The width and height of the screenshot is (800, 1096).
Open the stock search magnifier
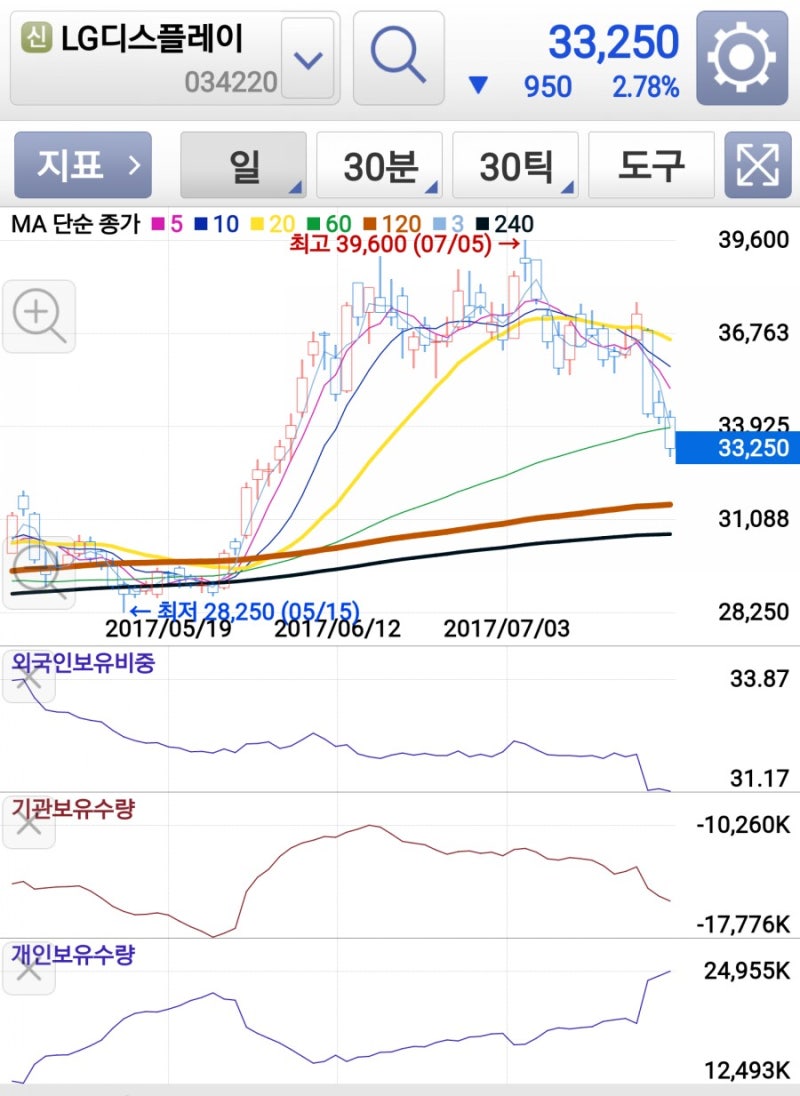(397, 57)
